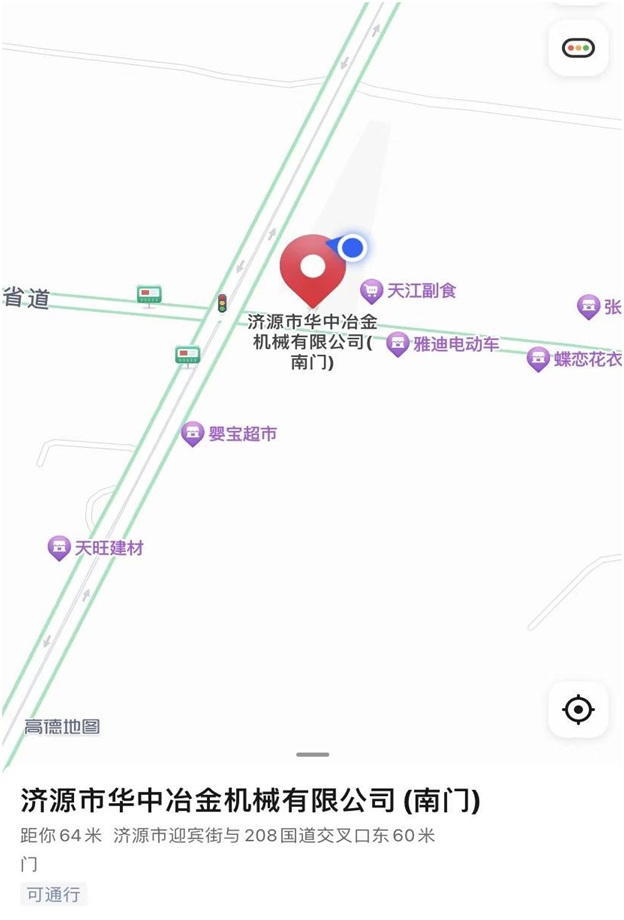View the 天旺建材 place marker
This screenshot has width=624, height=920.
(60, 548)
